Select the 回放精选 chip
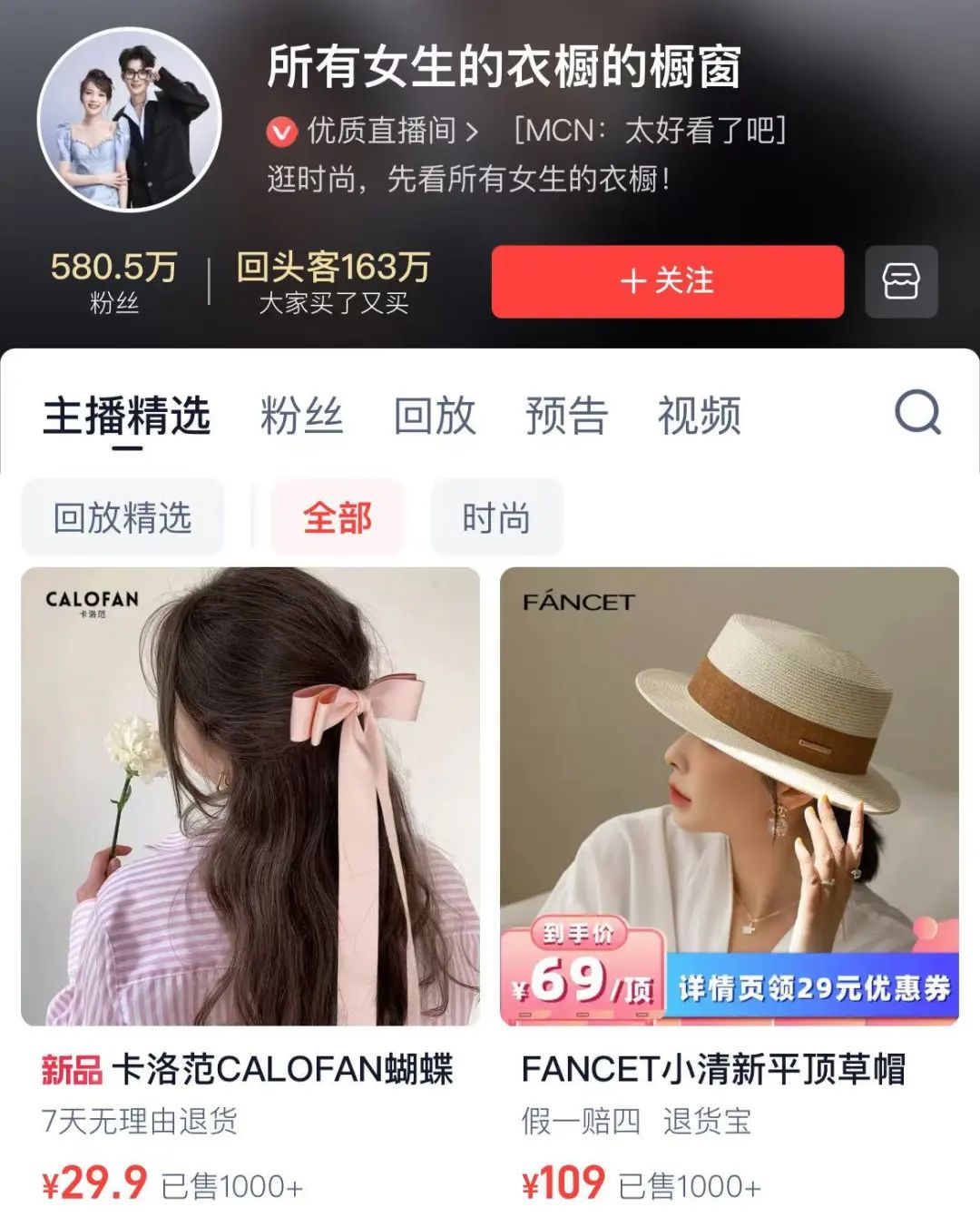The height and width of the screenshot is (1227, 980). tap(122, 517)
